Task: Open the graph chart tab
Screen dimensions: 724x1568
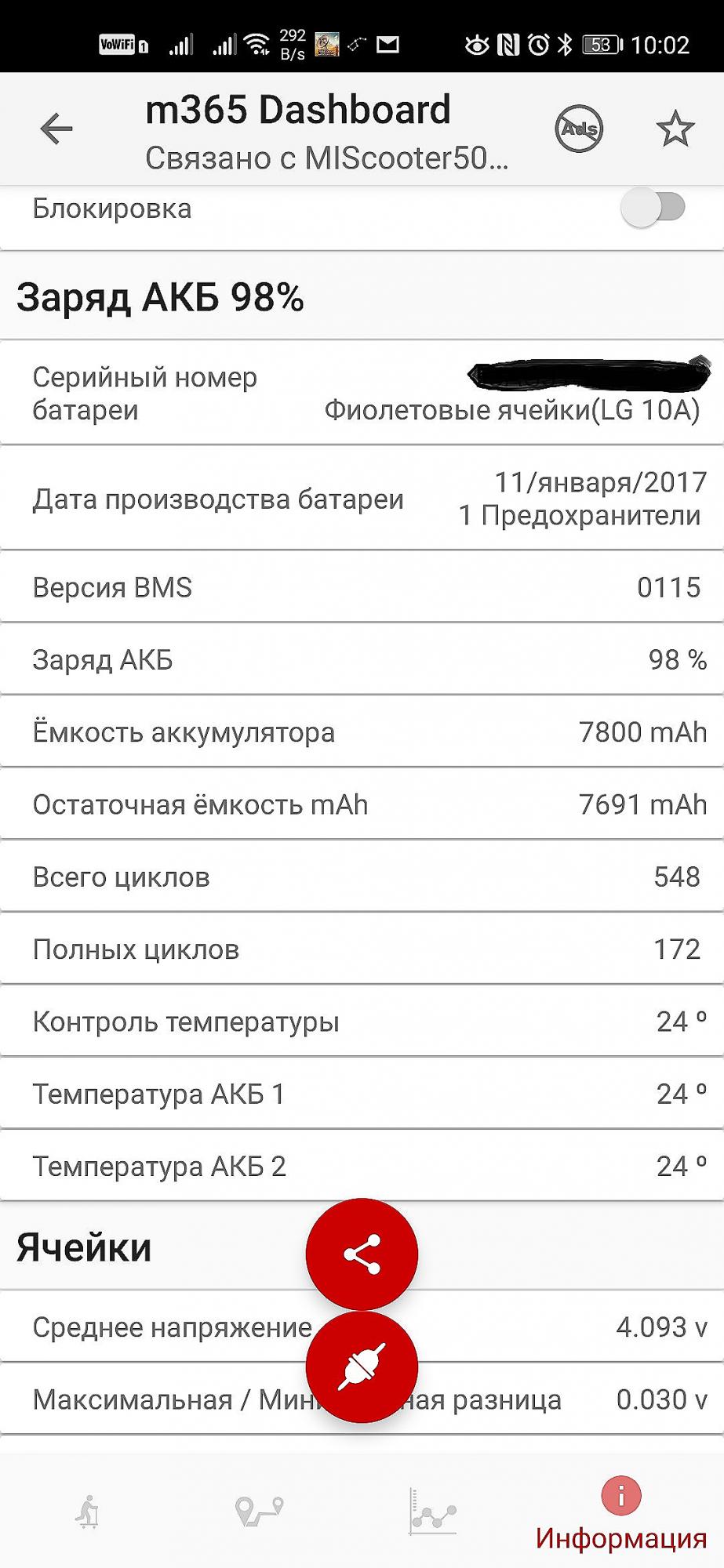Action: click(432, 1511)
